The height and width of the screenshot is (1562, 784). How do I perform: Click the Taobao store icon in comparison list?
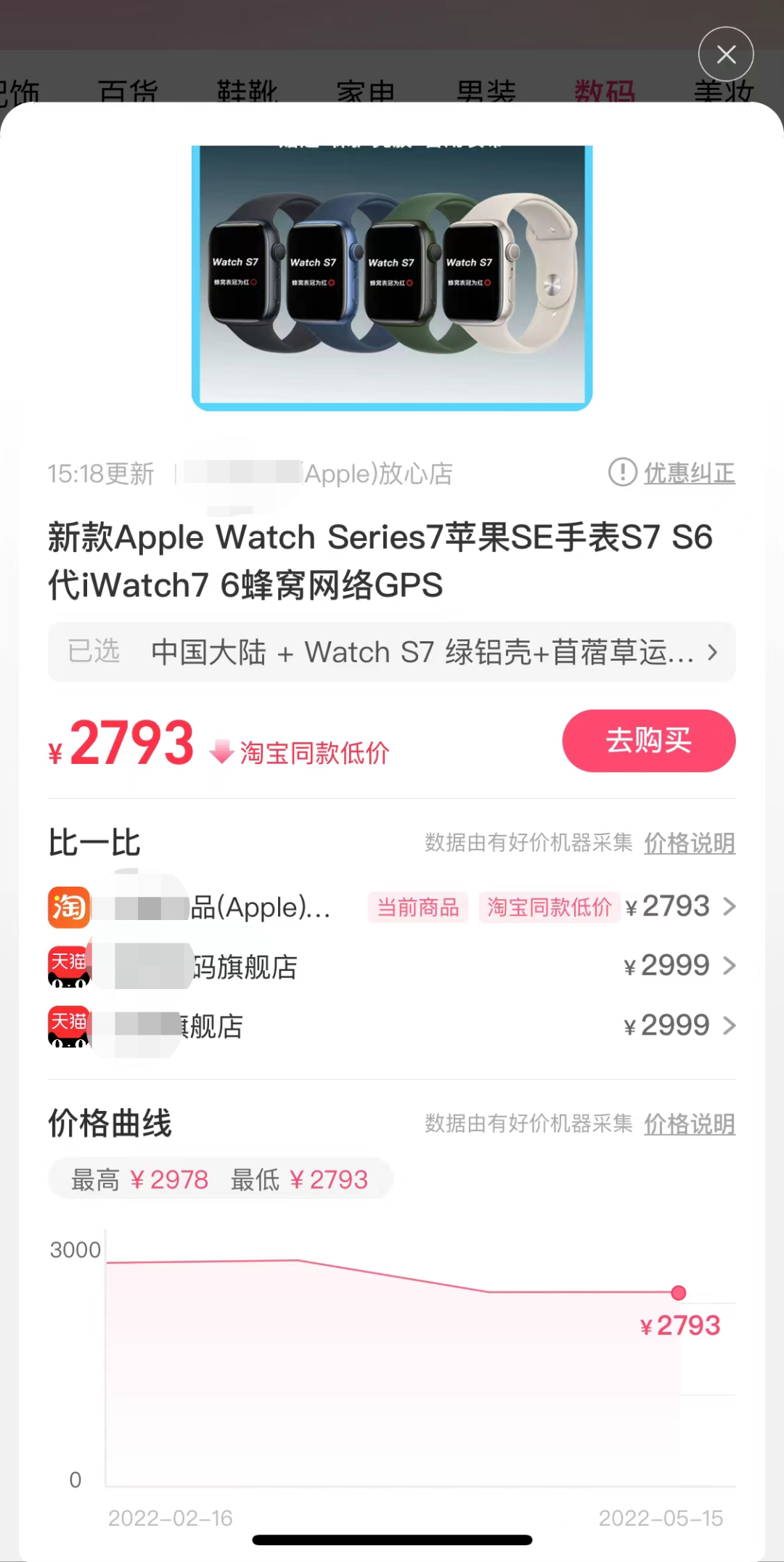tap(68, 907)
